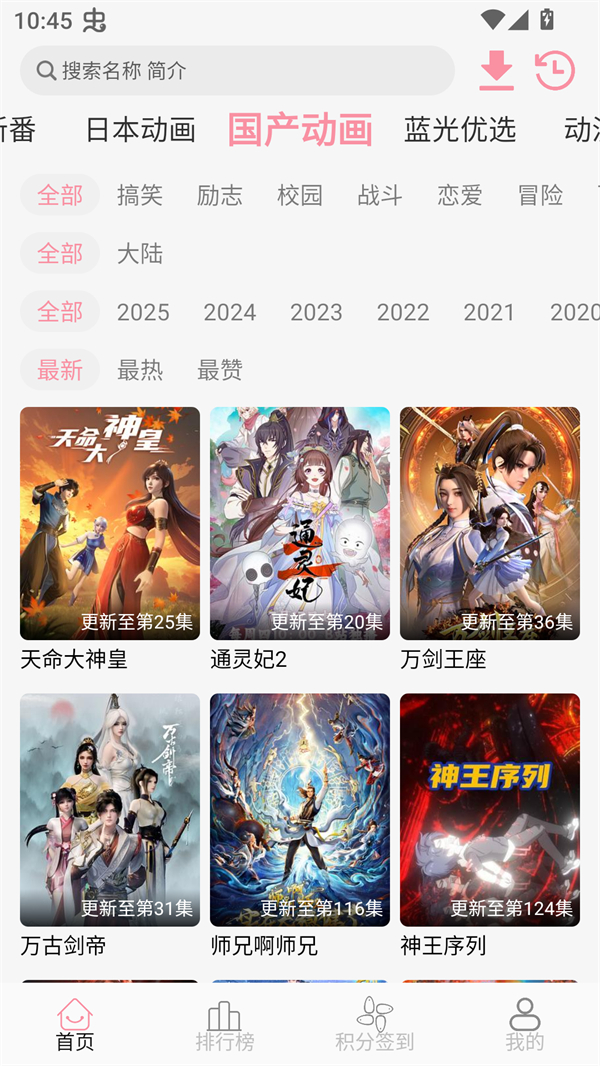Image resolution: width=600 pixels, height=1066 pixels.
Task: Open the watch history clock icon
Action: (554, 71)
